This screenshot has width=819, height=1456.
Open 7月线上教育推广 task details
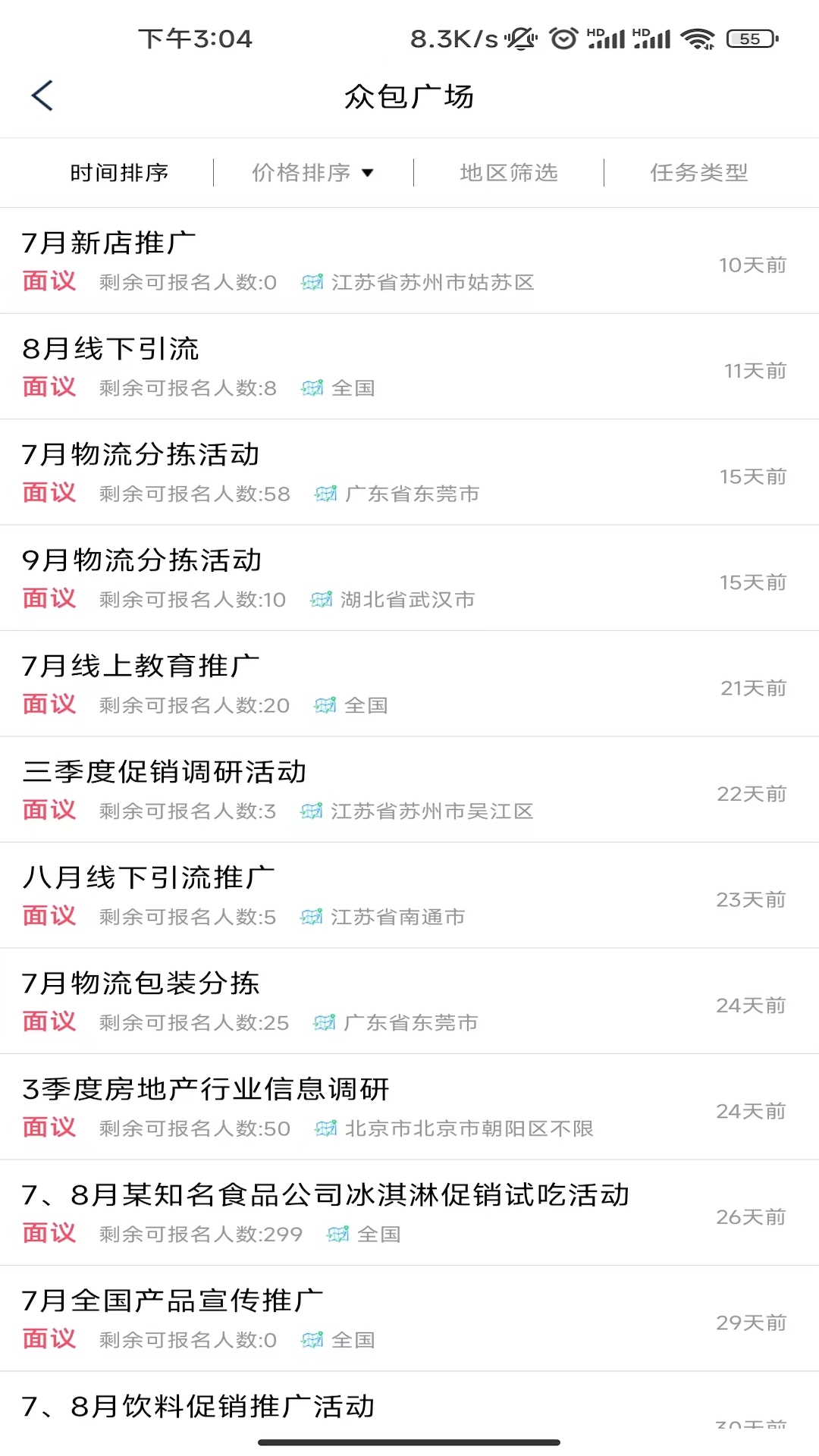pyautogui.click(x=409, y=684)
